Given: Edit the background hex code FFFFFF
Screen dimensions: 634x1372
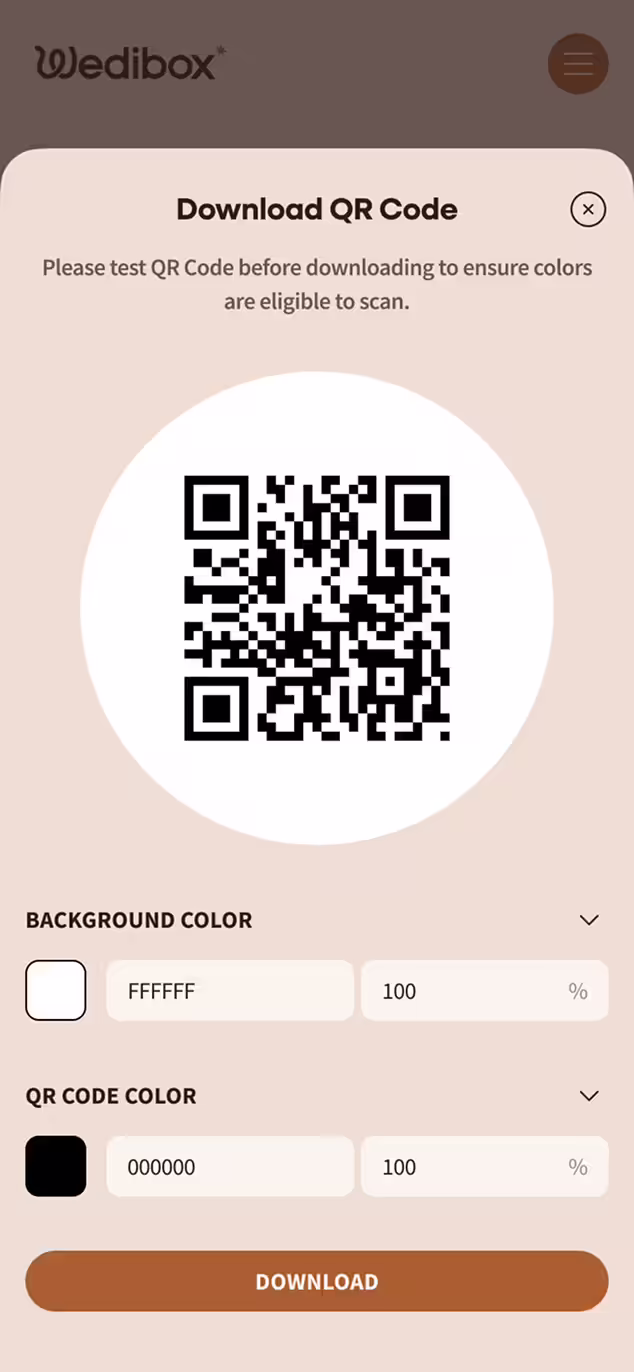Looking at the screenshot, I should click(230, 991).
